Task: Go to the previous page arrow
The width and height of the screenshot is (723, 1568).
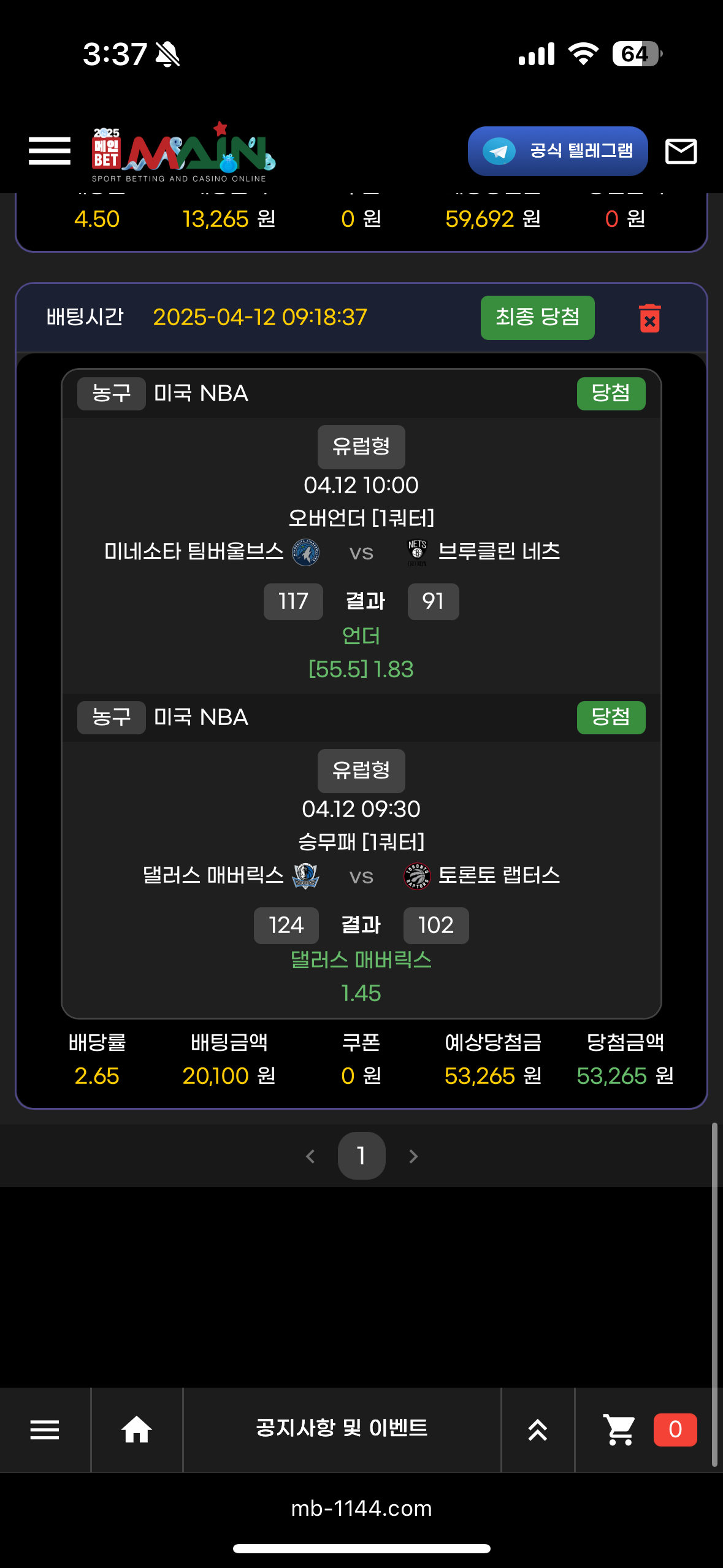Action: 310,1156
